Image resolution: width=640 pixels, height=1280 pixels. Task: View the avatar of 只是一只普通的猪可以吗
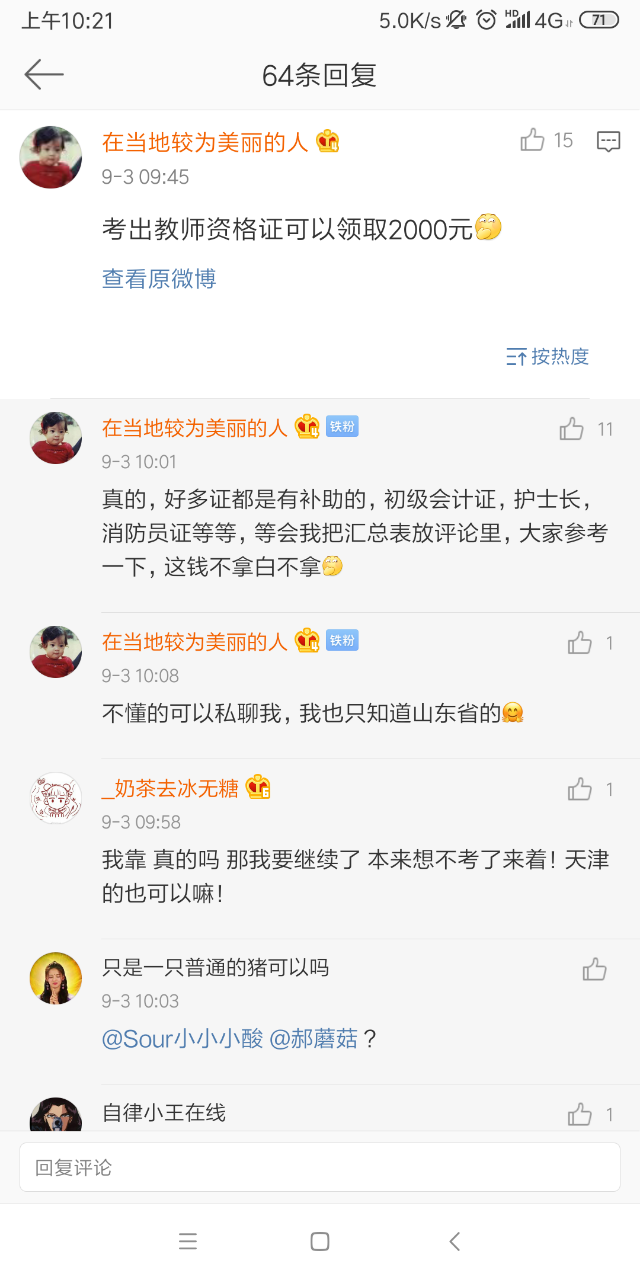[55, 978]
